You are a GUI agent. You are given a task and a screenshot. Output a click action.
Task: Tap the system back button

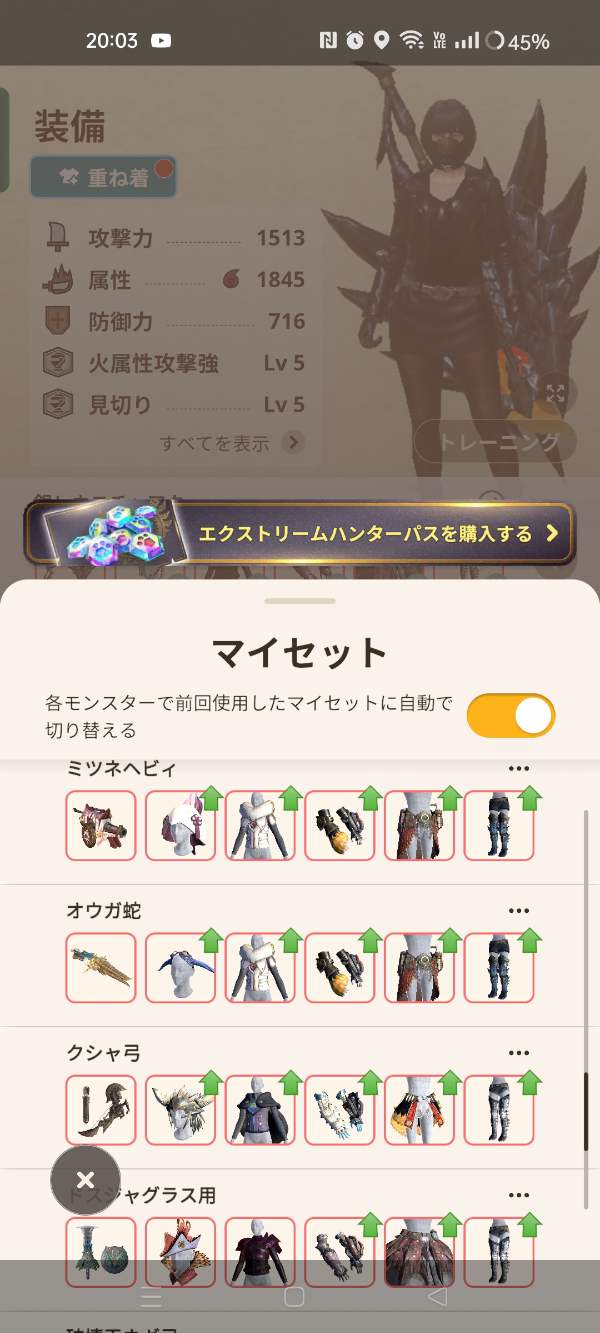[x=437, y=1297]
